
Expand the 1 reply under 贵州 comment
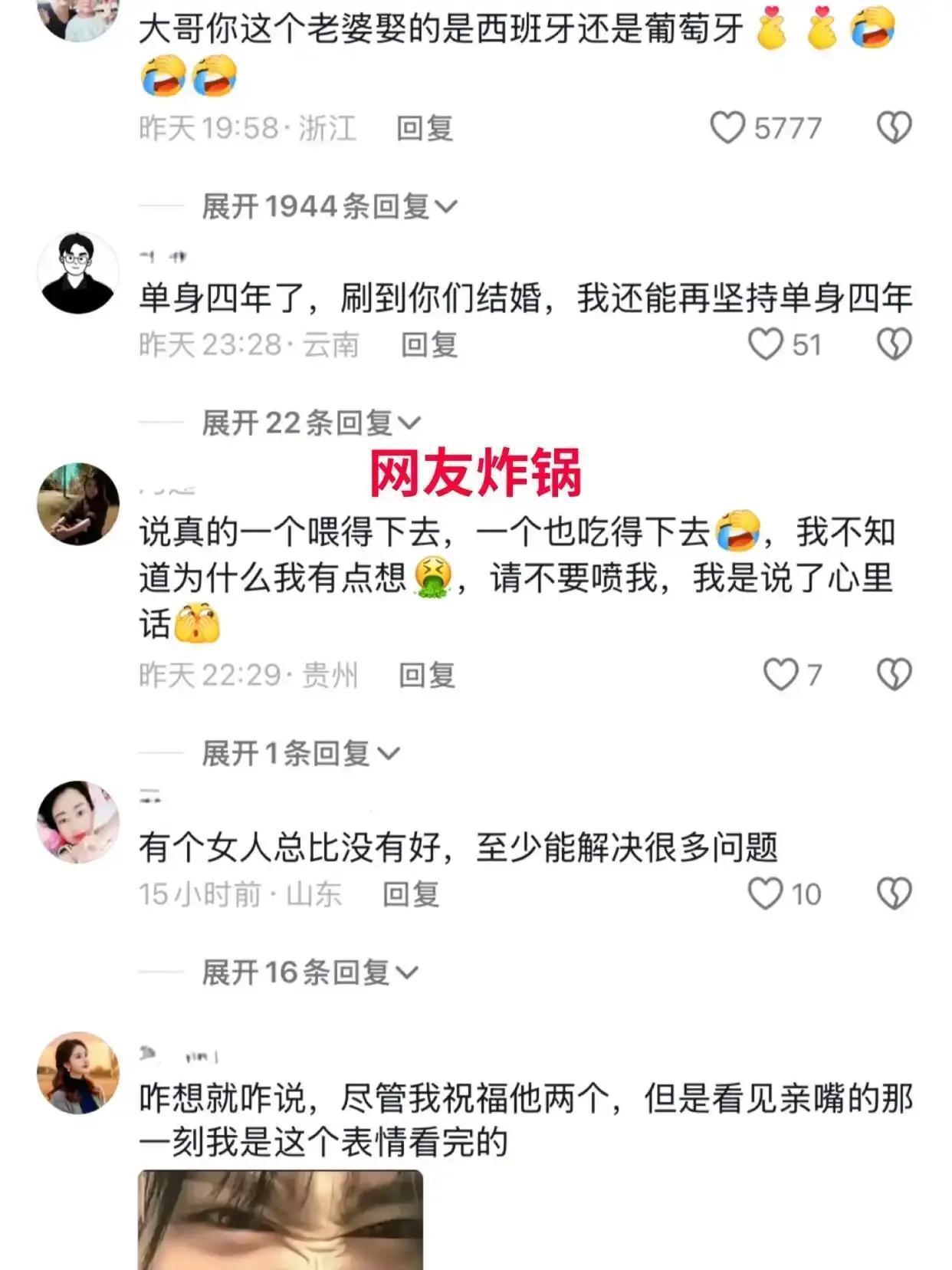300,754
